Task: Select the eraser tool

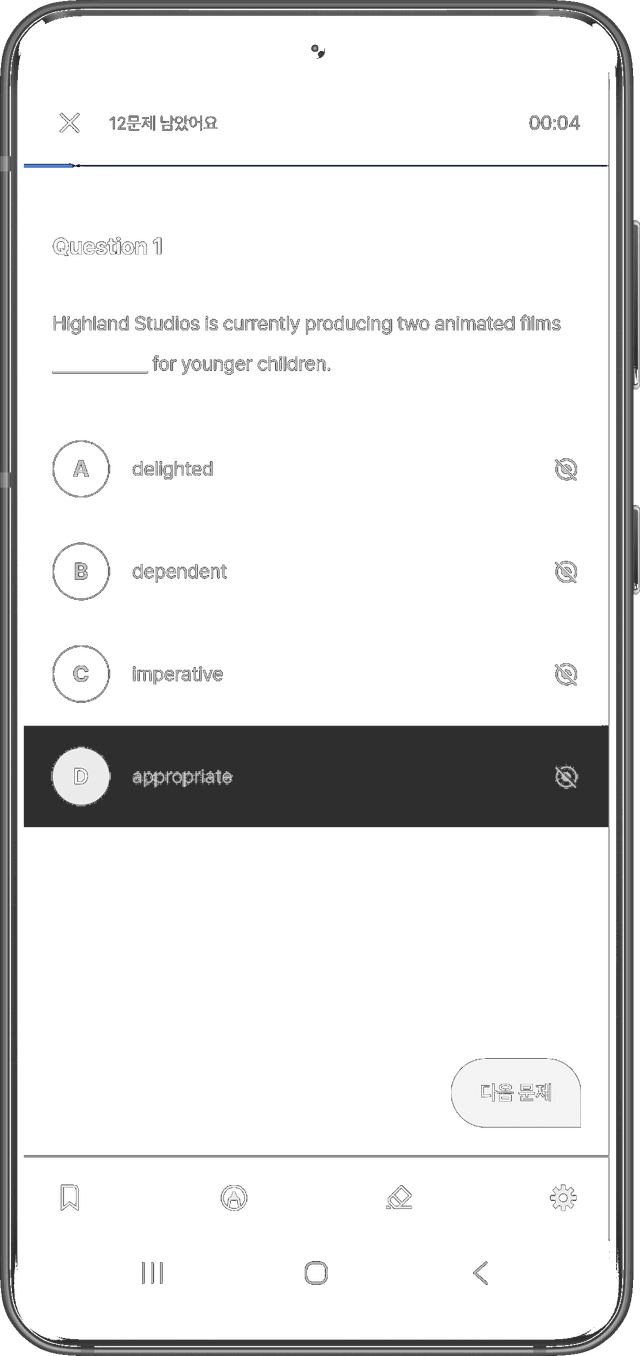Action: 399,1198
